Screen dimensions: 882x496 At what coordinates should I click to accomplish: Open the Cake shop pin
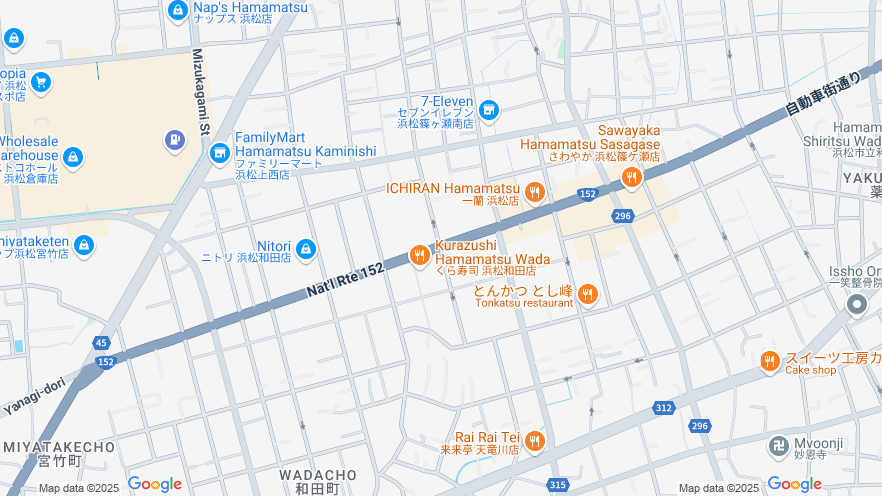[x=769, y=362]
